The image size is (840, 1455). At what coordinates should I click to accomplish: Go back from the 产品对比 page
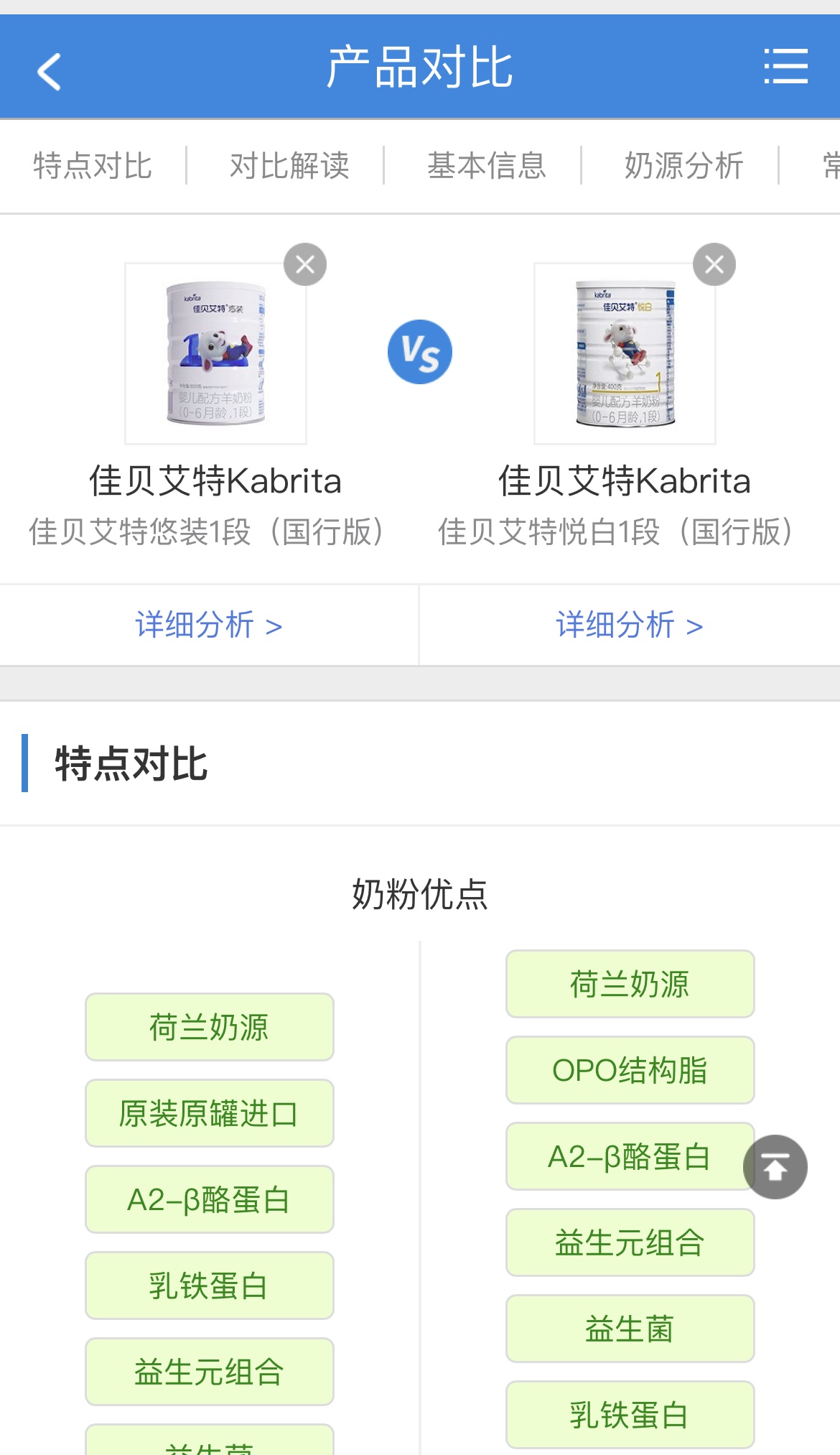pos(49,70)
